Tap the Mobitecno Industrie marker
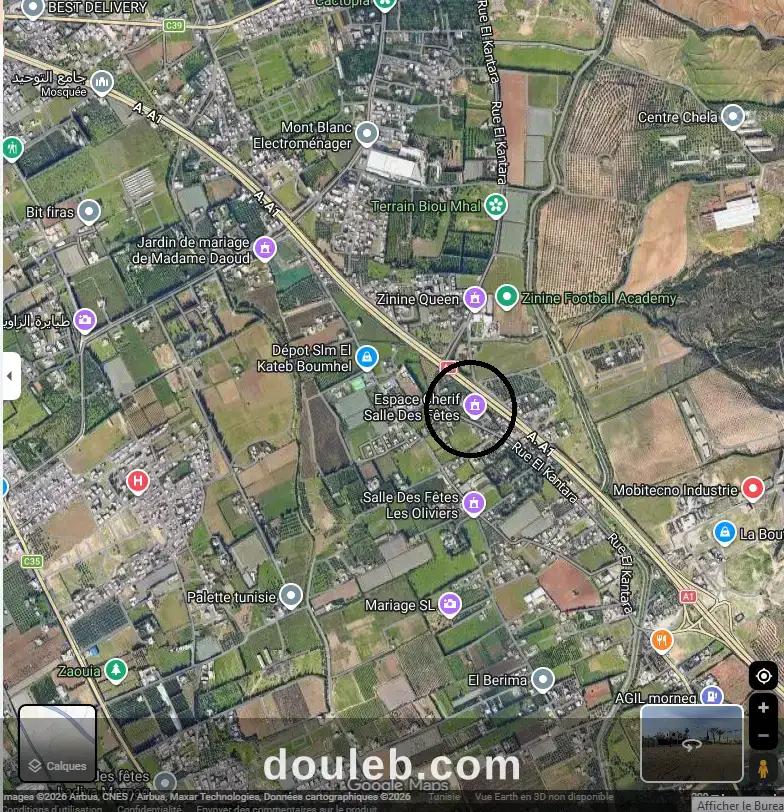Screen dimensions: 784x812 coord(753,489)
